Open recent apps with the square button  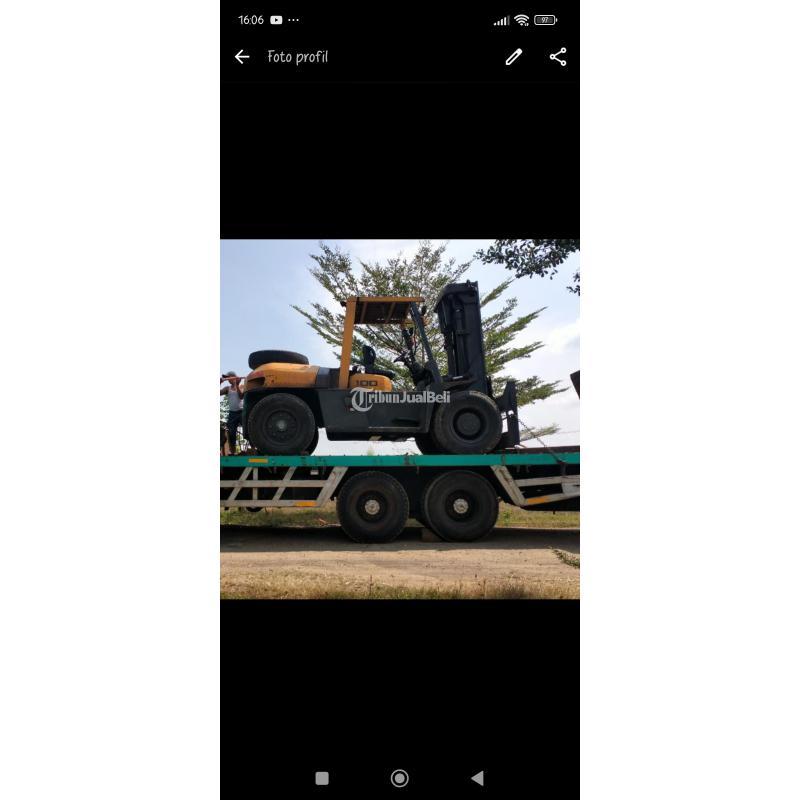[322, 778]
